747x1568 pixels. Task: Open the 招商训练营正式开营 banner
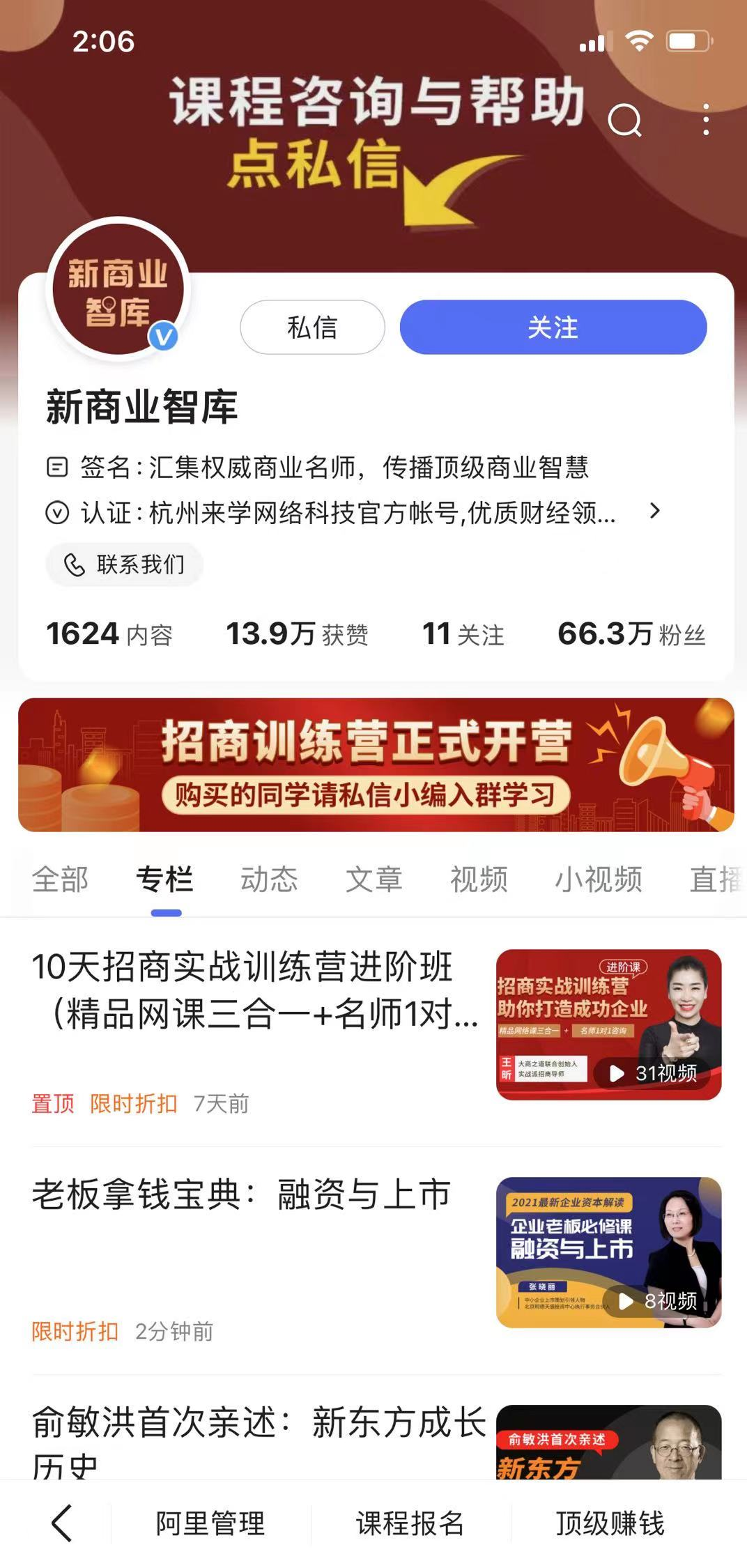coord(376,764)
